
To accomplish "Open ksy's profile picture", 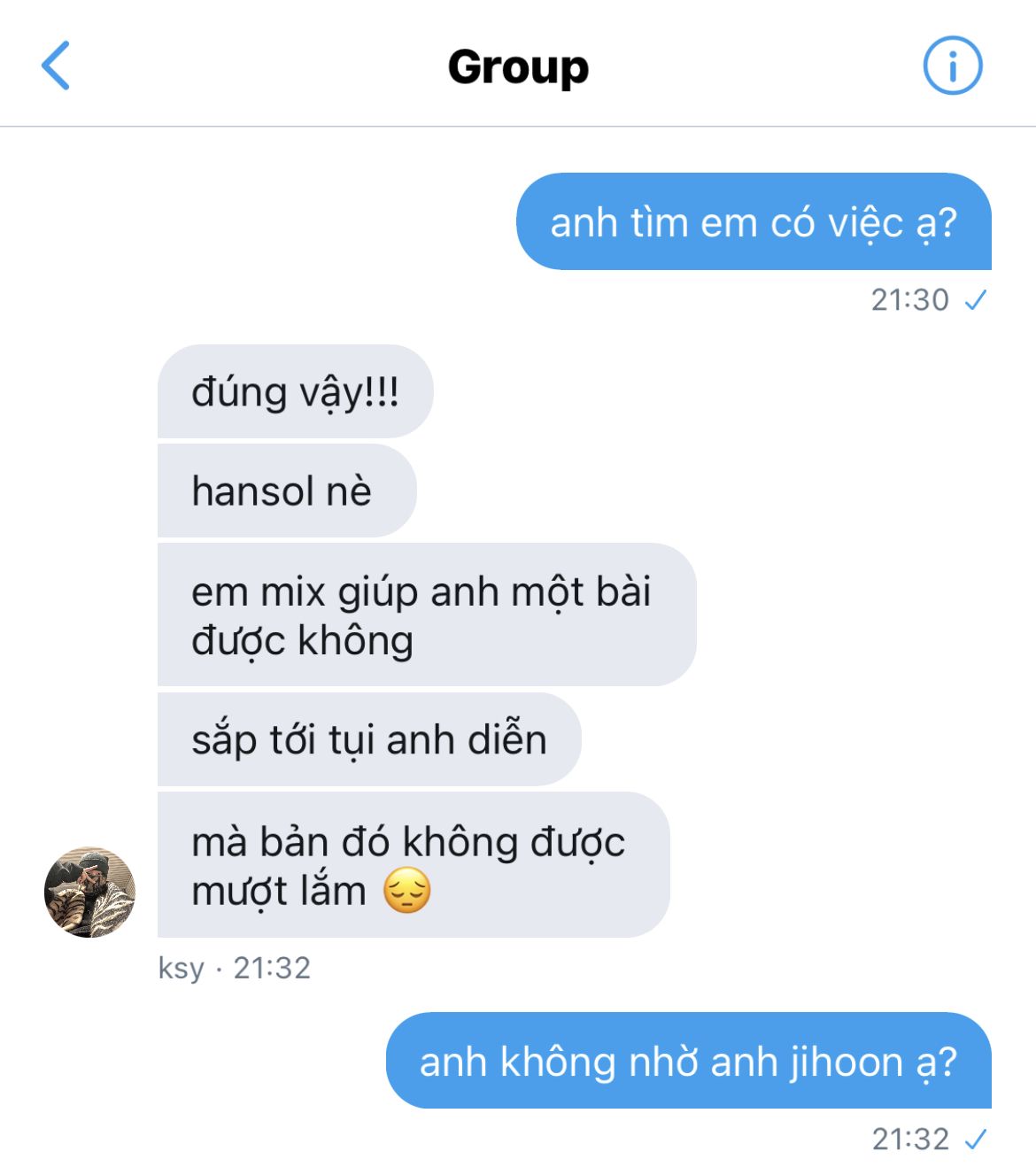I will pyautogui.click(x=89, y=892).
